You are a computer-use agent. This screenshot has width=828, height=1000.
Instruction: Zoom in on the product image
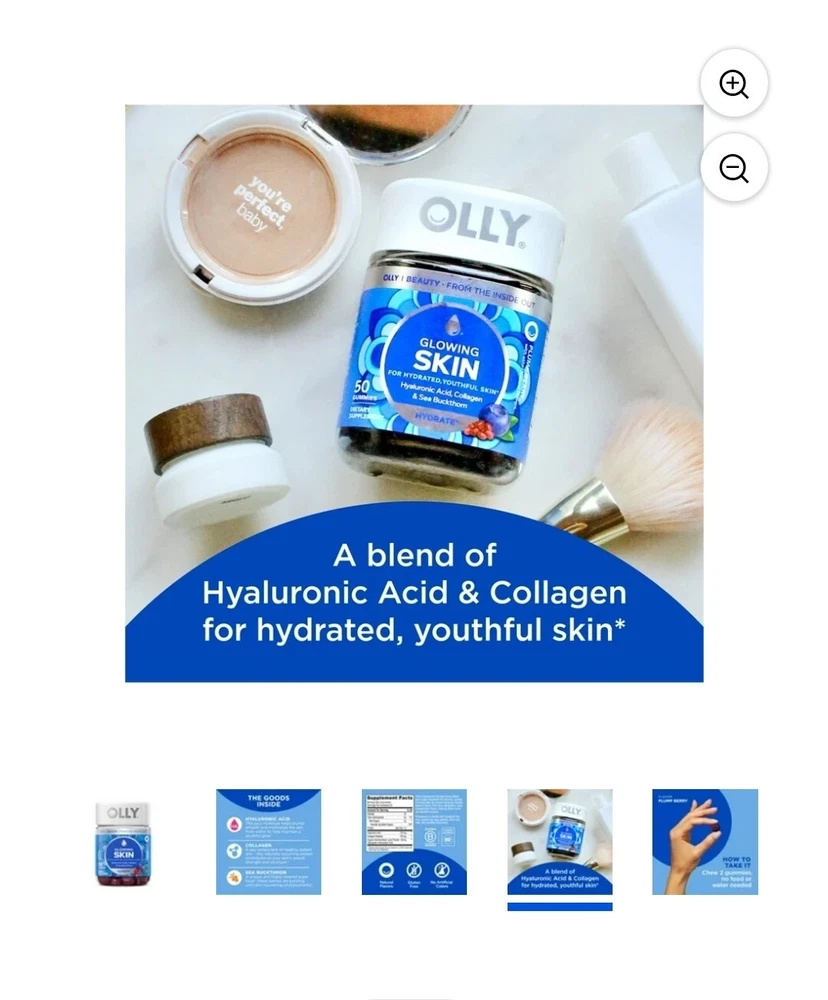tap(734, 84)
